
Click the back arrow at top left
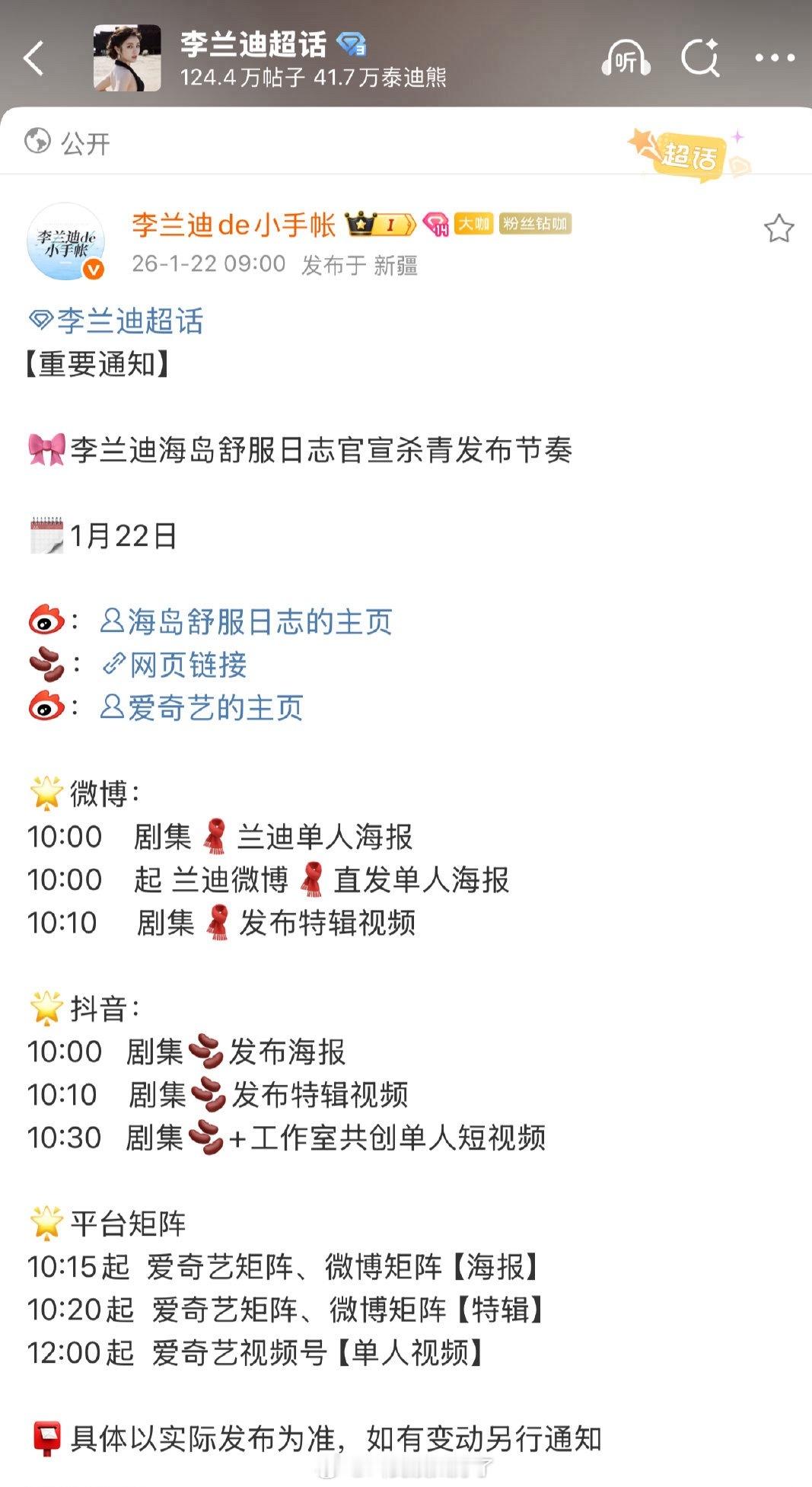[x=32, y=57]
